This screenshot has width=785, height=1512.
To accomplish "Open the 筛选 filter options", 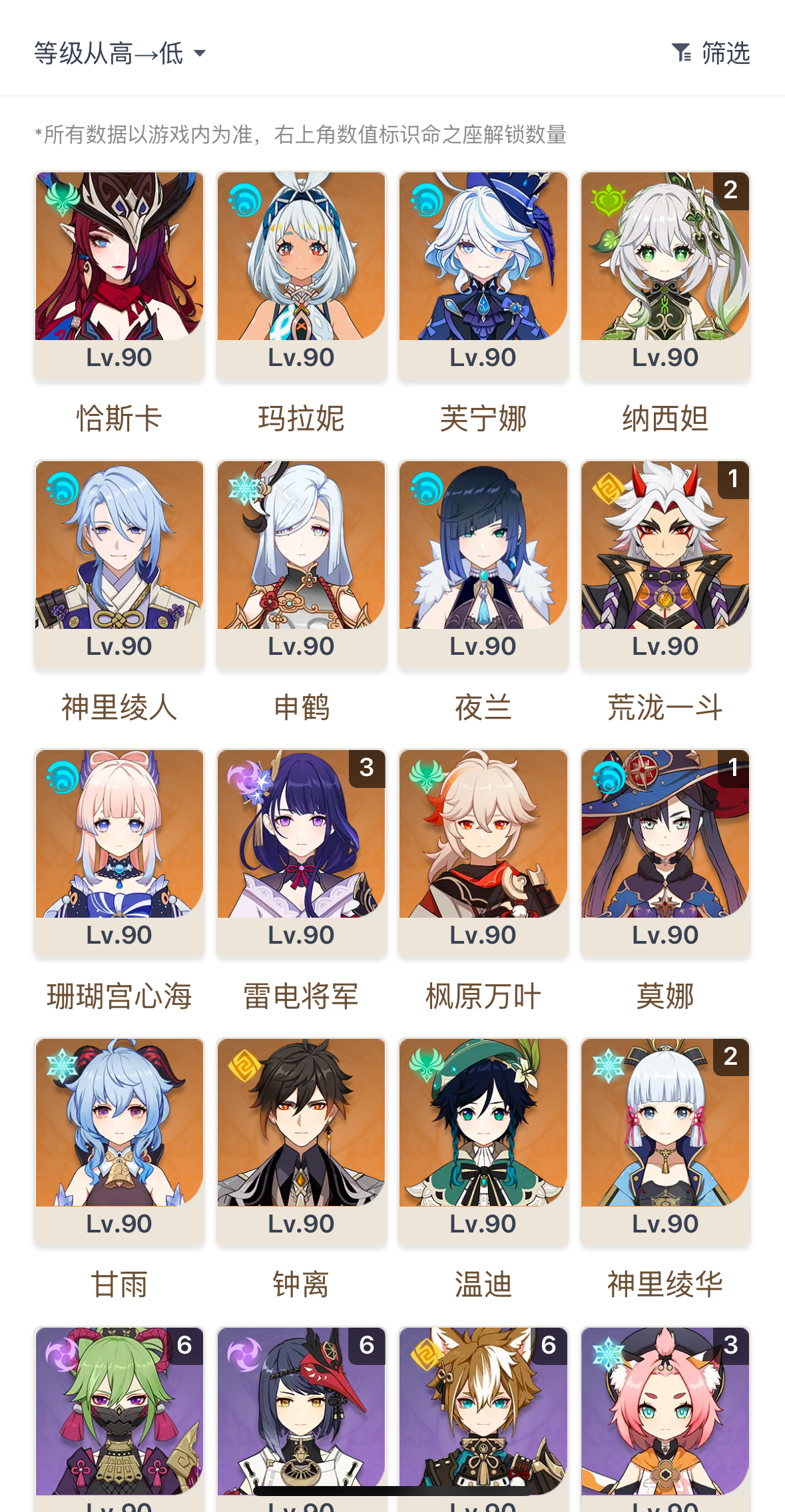I will pyautogui.click(x=711, y=53).
